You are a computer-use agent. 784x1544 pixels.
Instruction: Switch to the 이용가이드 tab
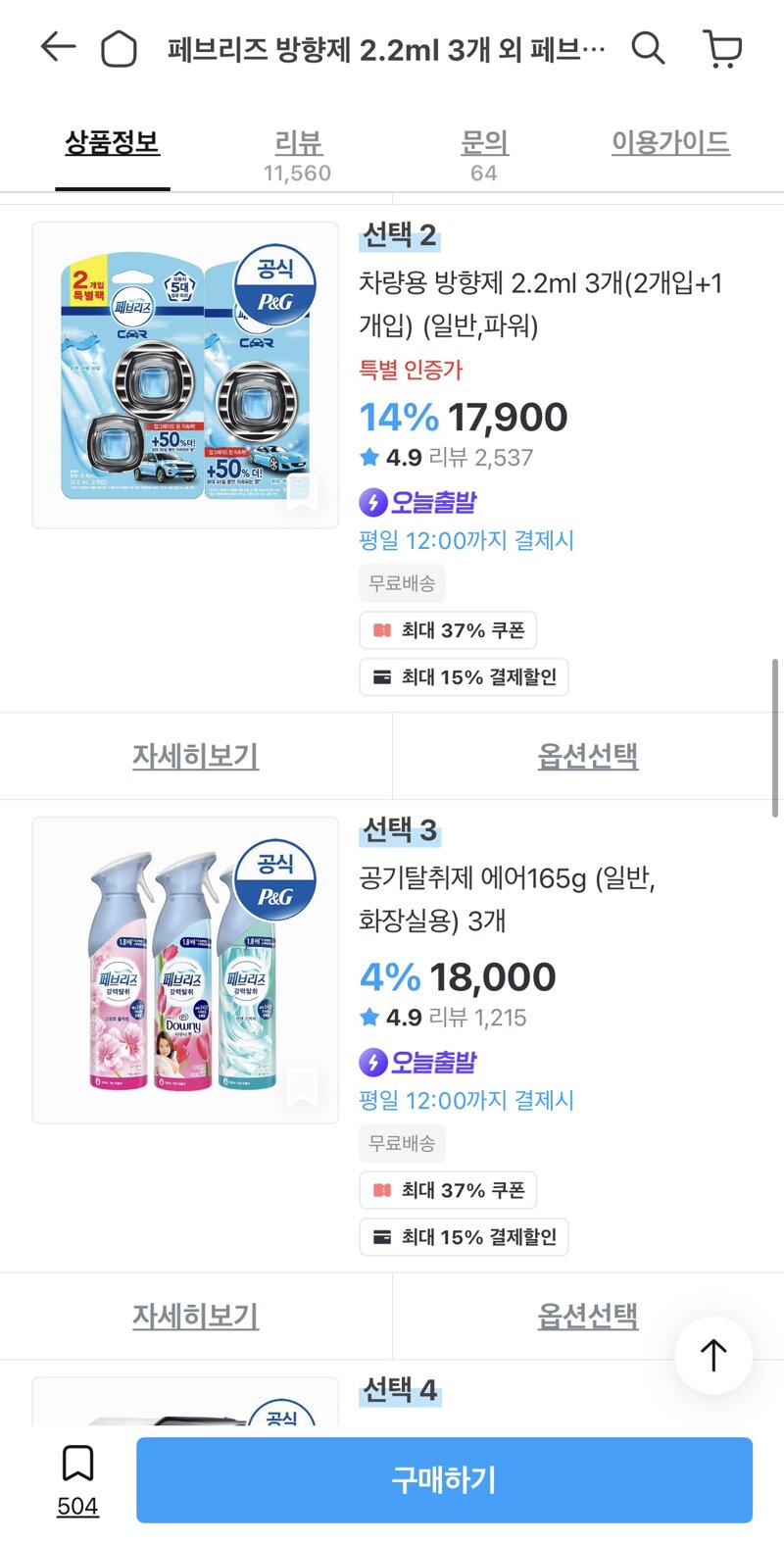click(671, 143)
